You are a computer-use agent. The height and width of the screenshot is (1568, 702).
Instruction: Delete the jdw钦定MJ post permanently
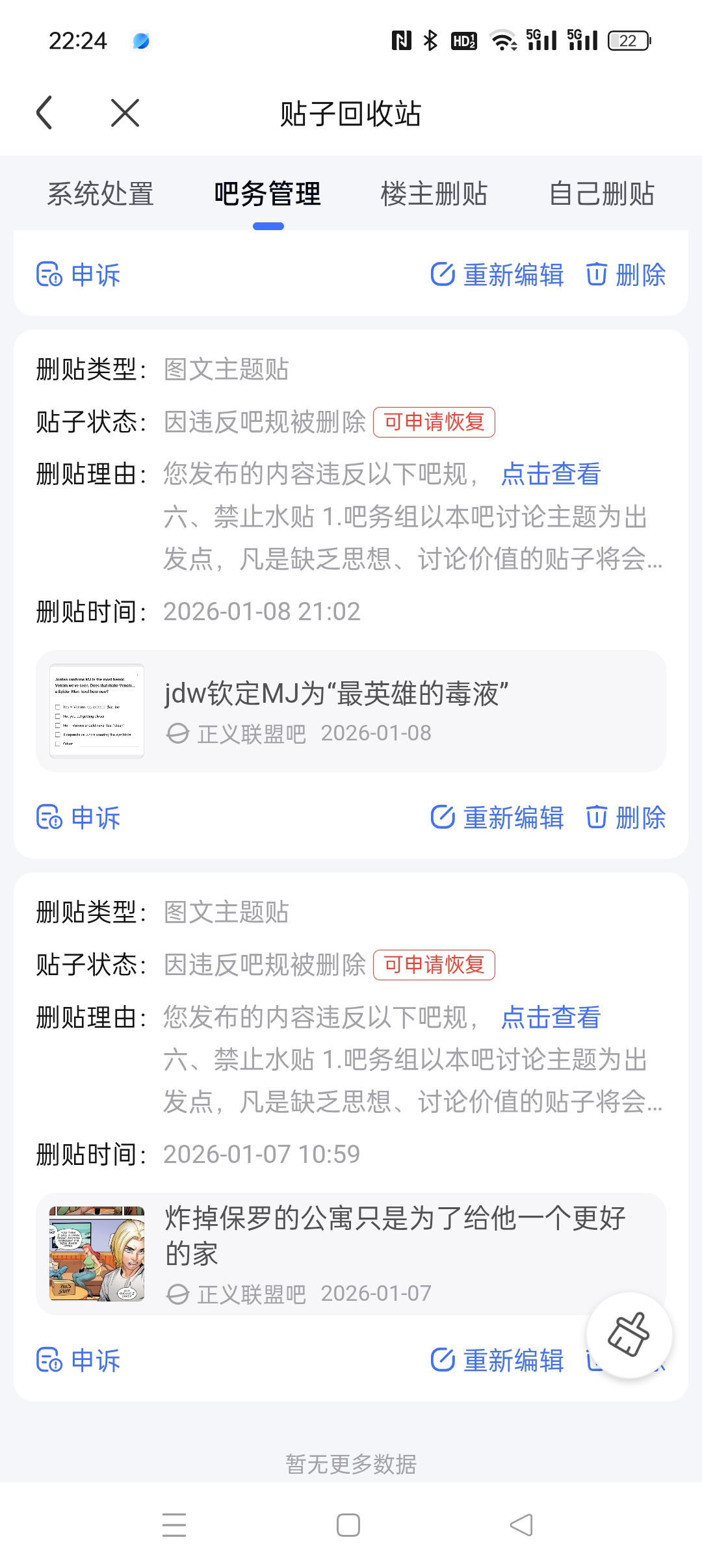click(626, 818)
